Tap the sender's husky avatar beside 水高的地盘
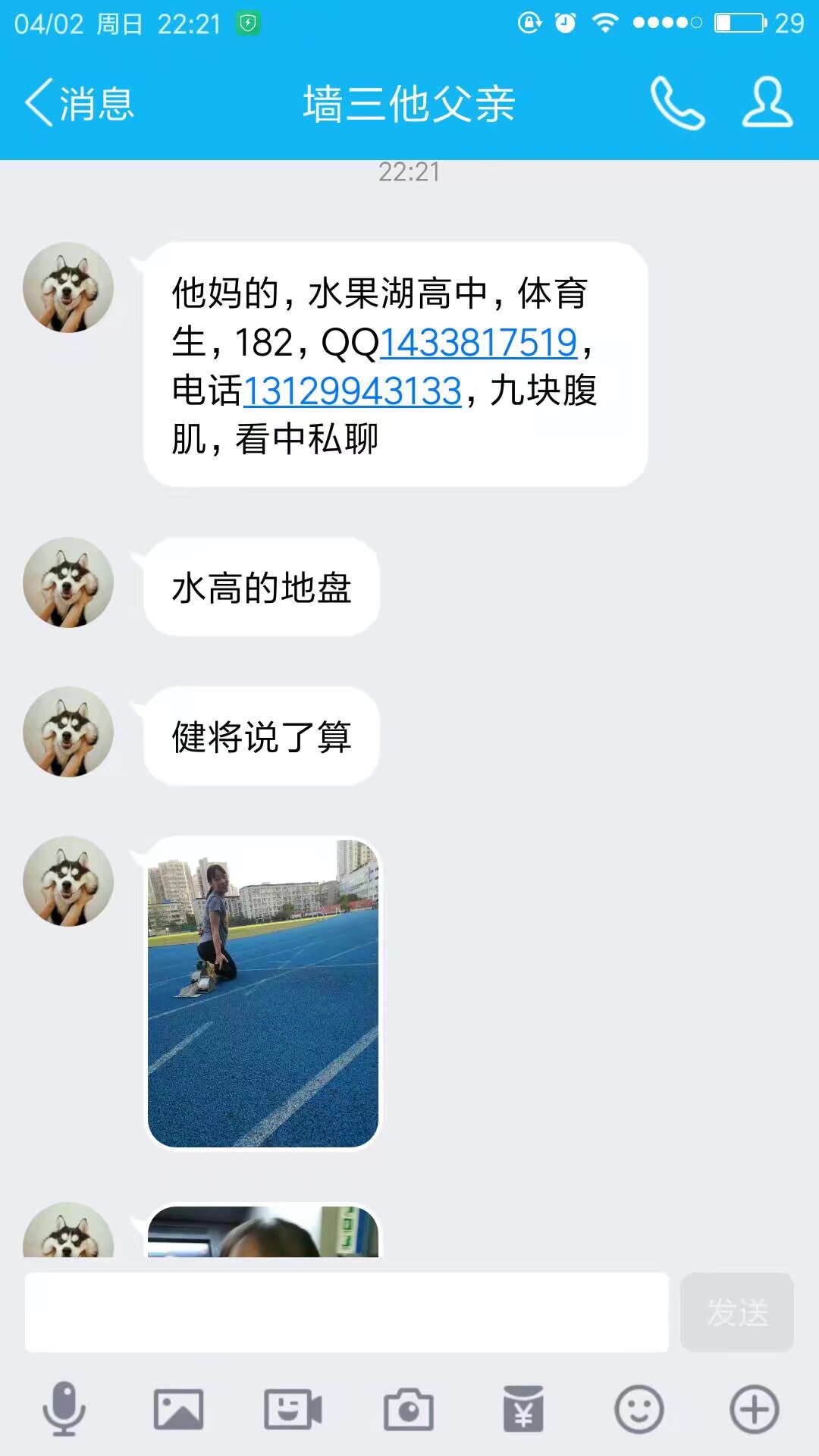The height and width of the screenshot is (1456, 819). 68,582
